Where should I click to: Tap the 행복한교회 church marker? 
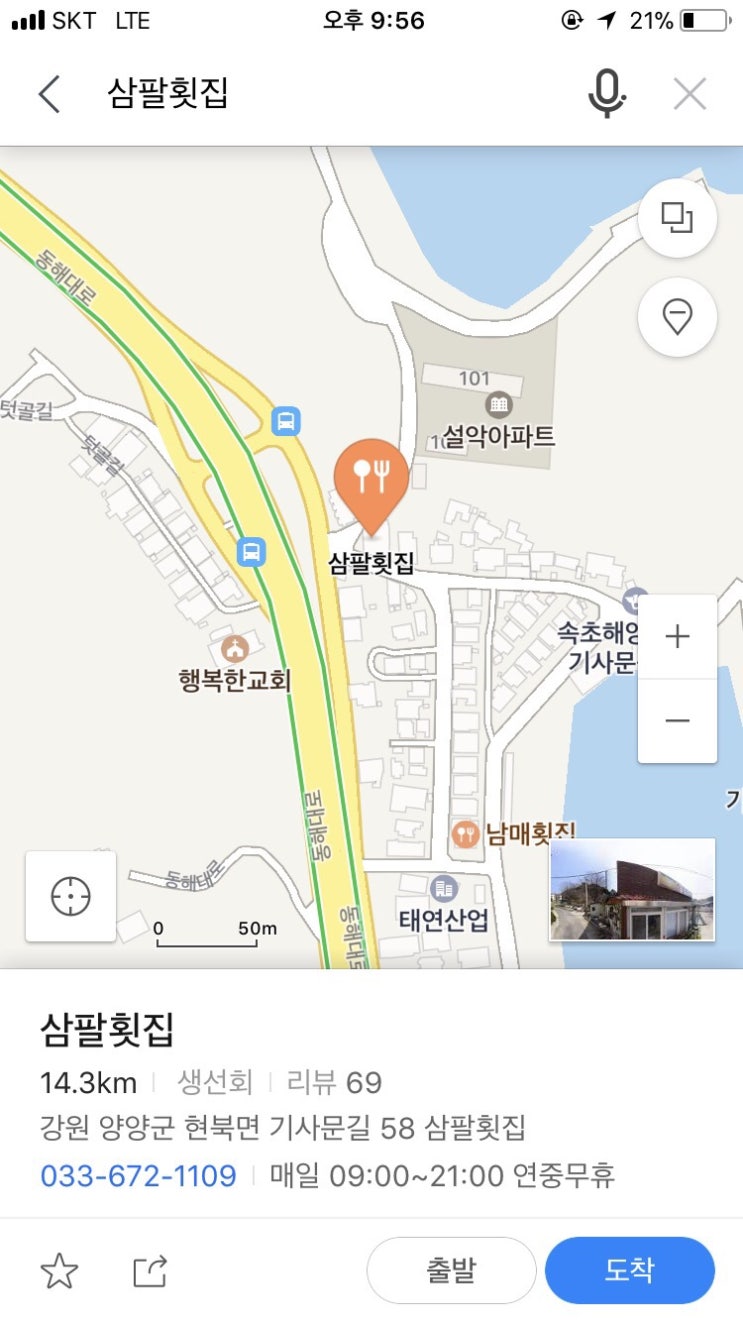click(235, 648)
